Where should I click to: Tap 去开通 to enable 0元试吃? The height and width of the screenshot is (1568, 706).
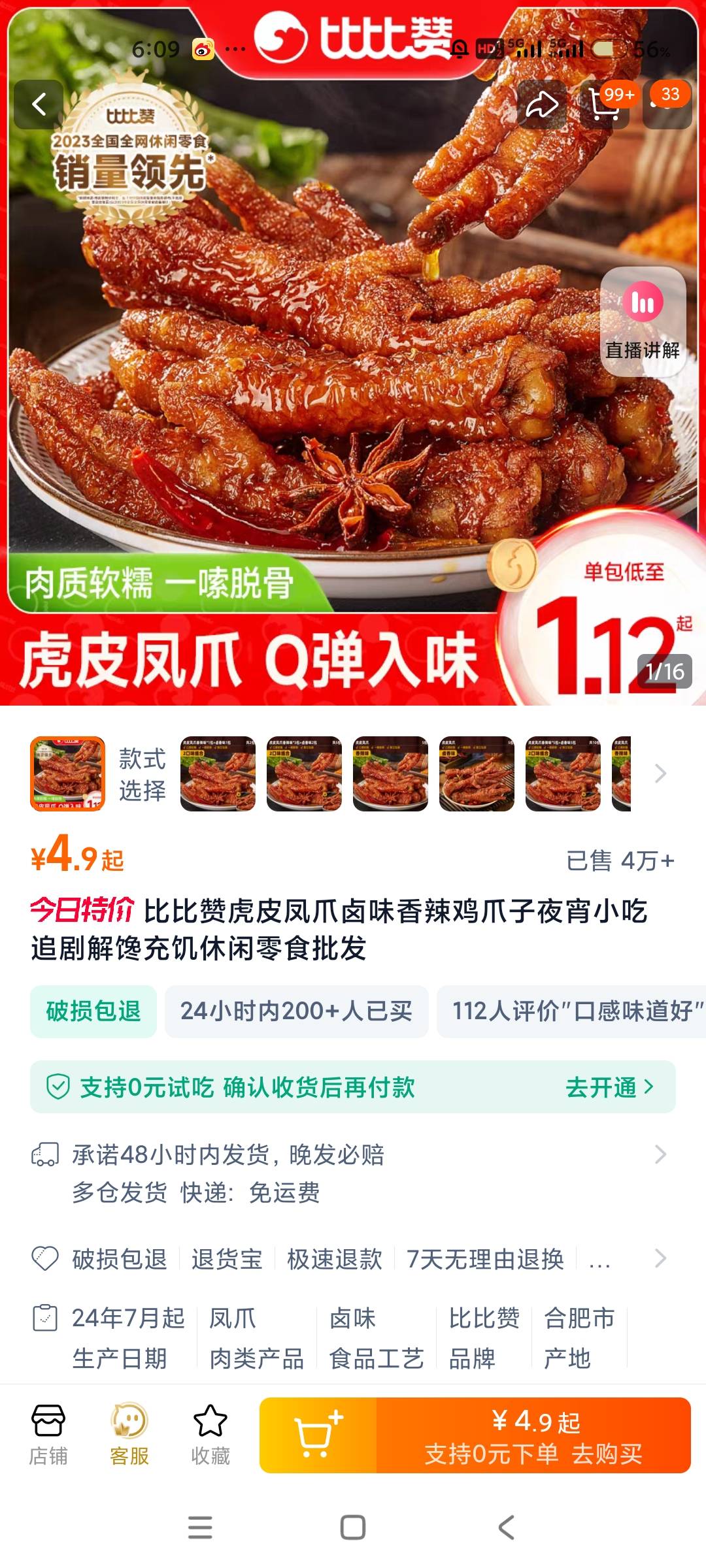pos(609,1087)
